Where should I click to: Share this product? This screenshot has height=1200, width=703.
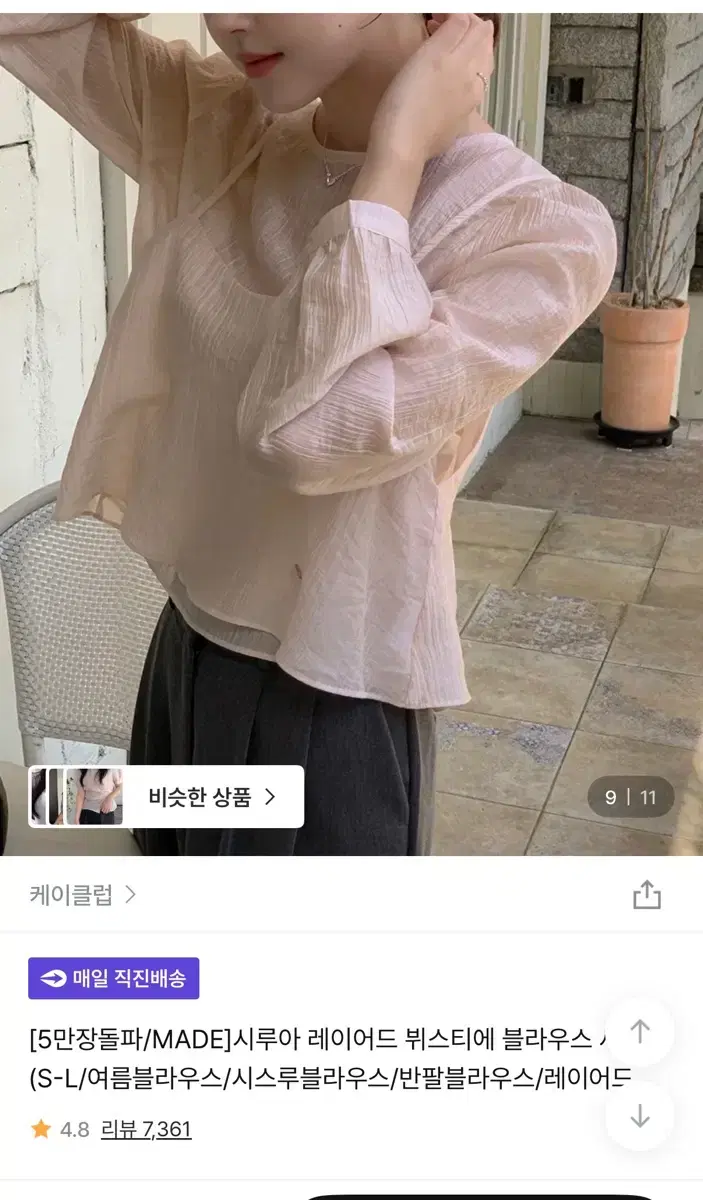[x=647, y=894]
